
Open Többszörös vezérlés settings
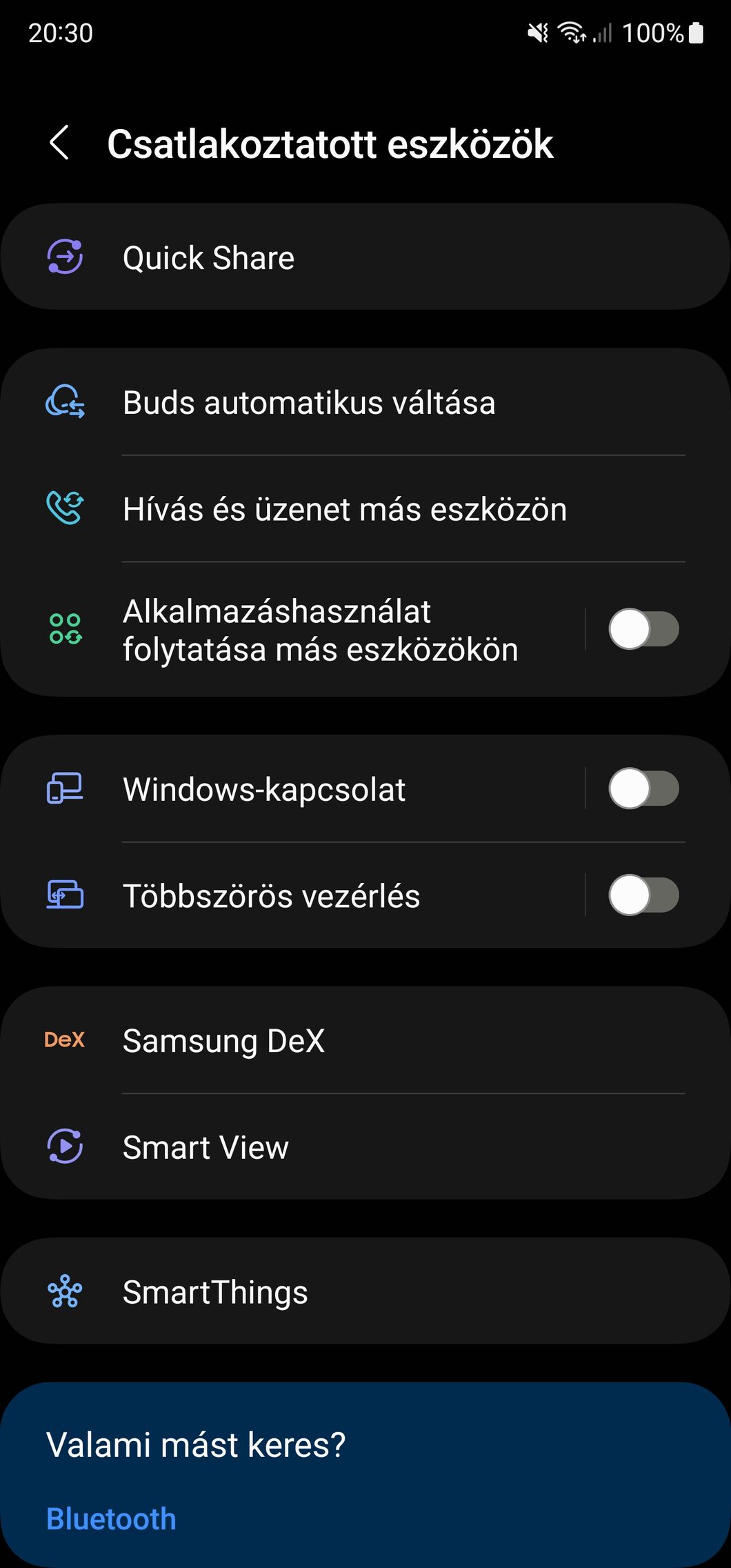click(292, 895)
